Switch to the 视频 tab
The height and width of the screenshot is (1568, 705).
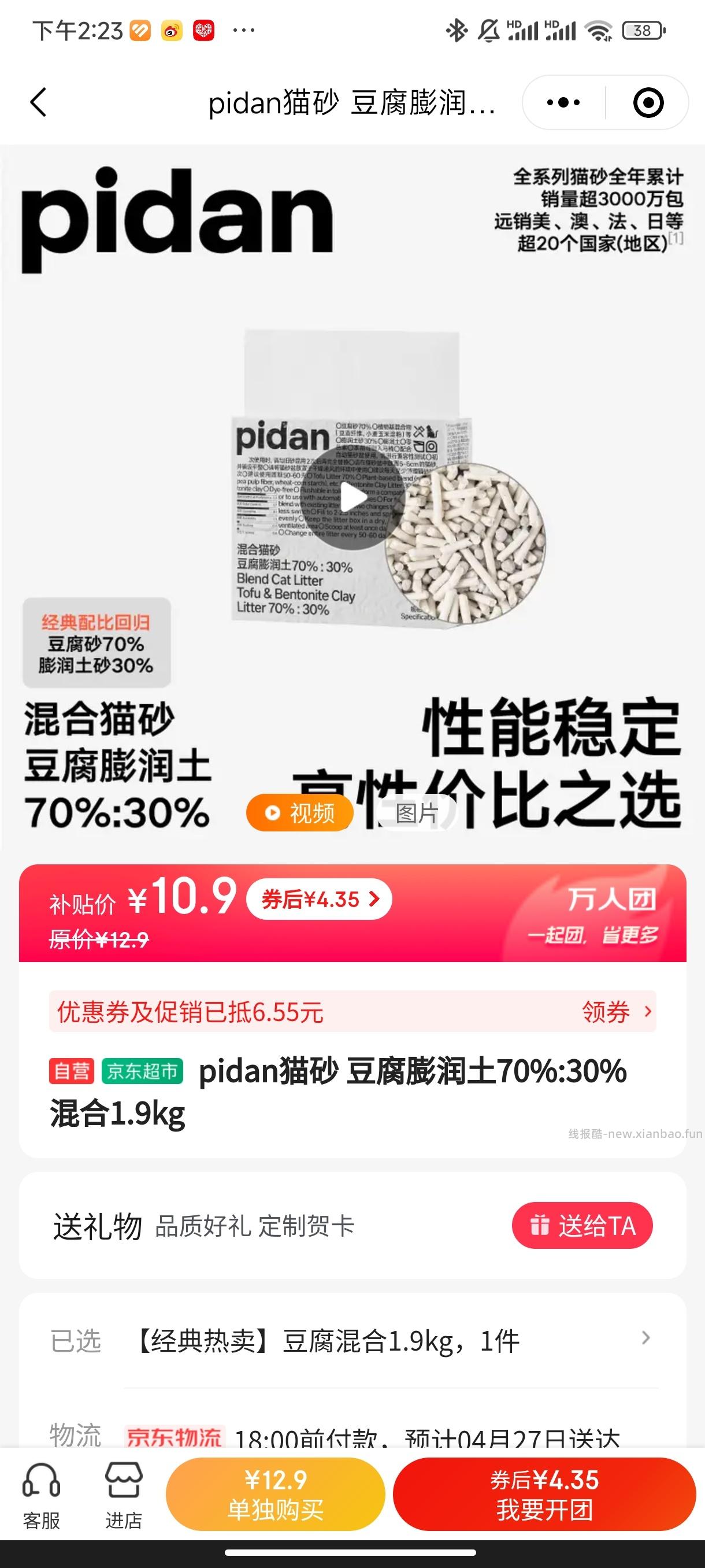click(x=299, y=812)
